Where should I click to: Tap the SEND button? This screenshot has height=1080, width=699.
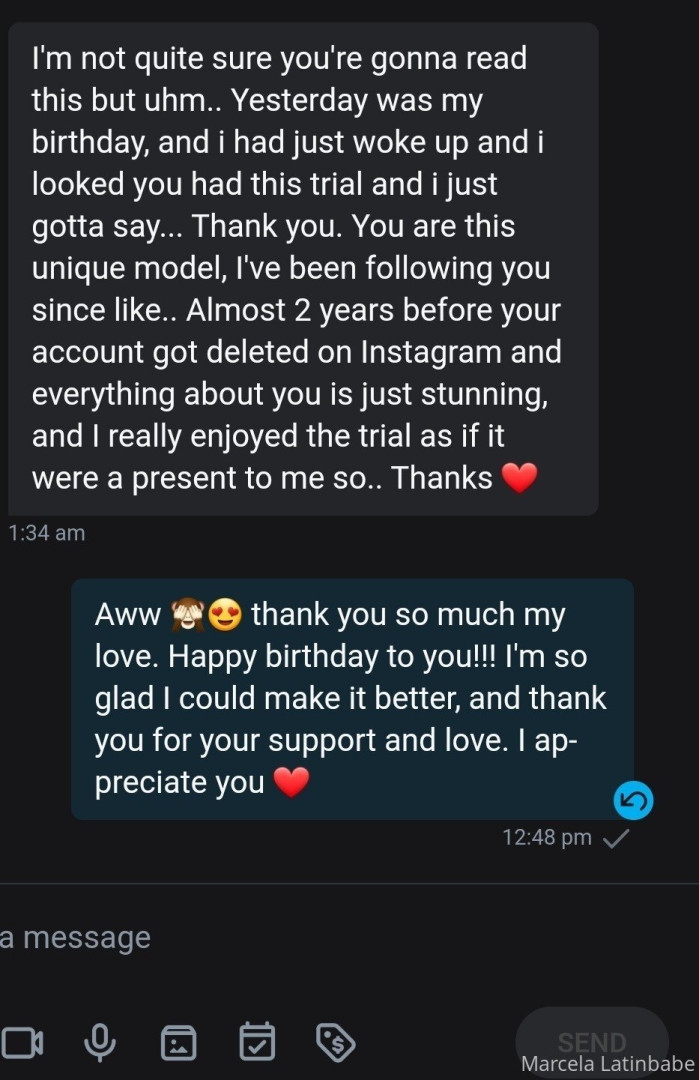591,1042
